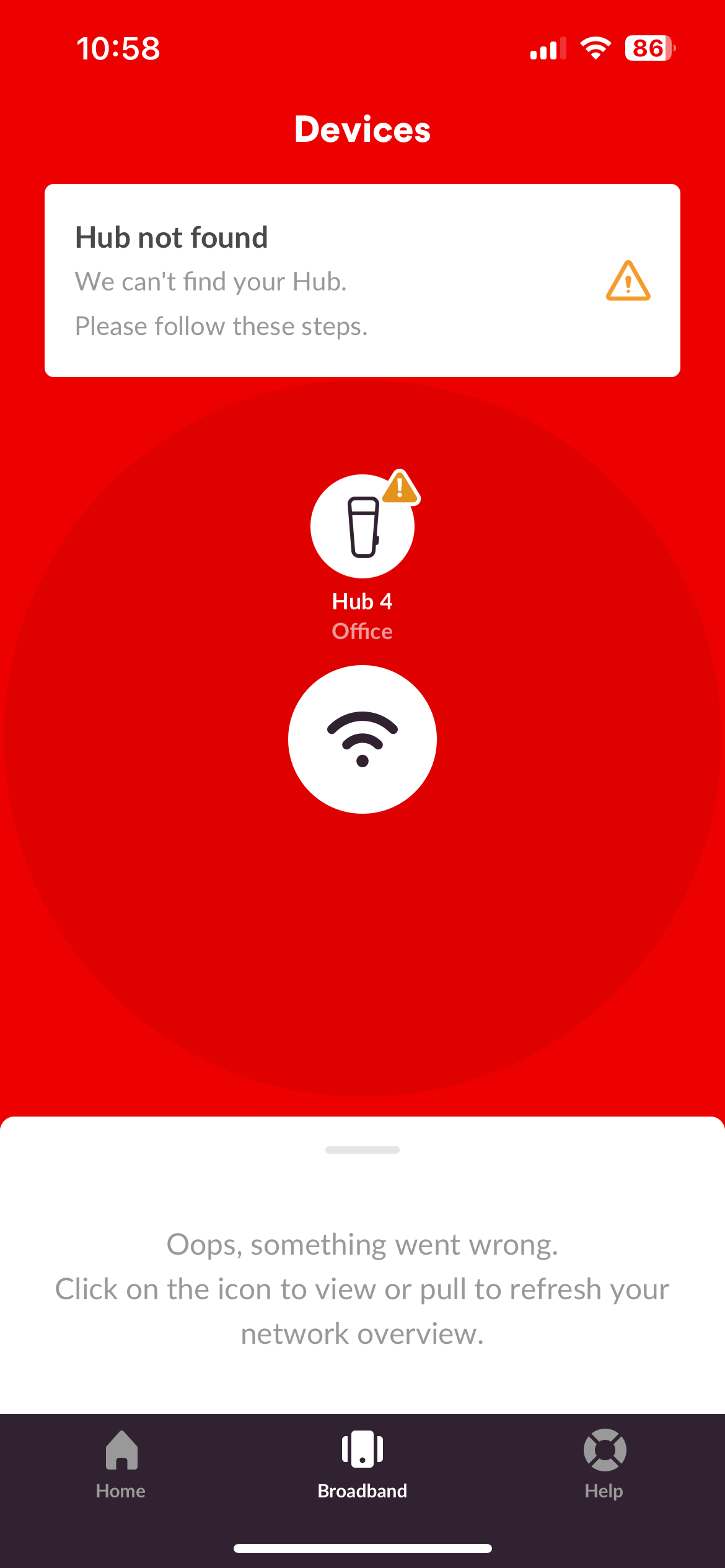Tap the Hub 4 Office device icon
Screen dimensions: 725x1568
tap(362, 526)
